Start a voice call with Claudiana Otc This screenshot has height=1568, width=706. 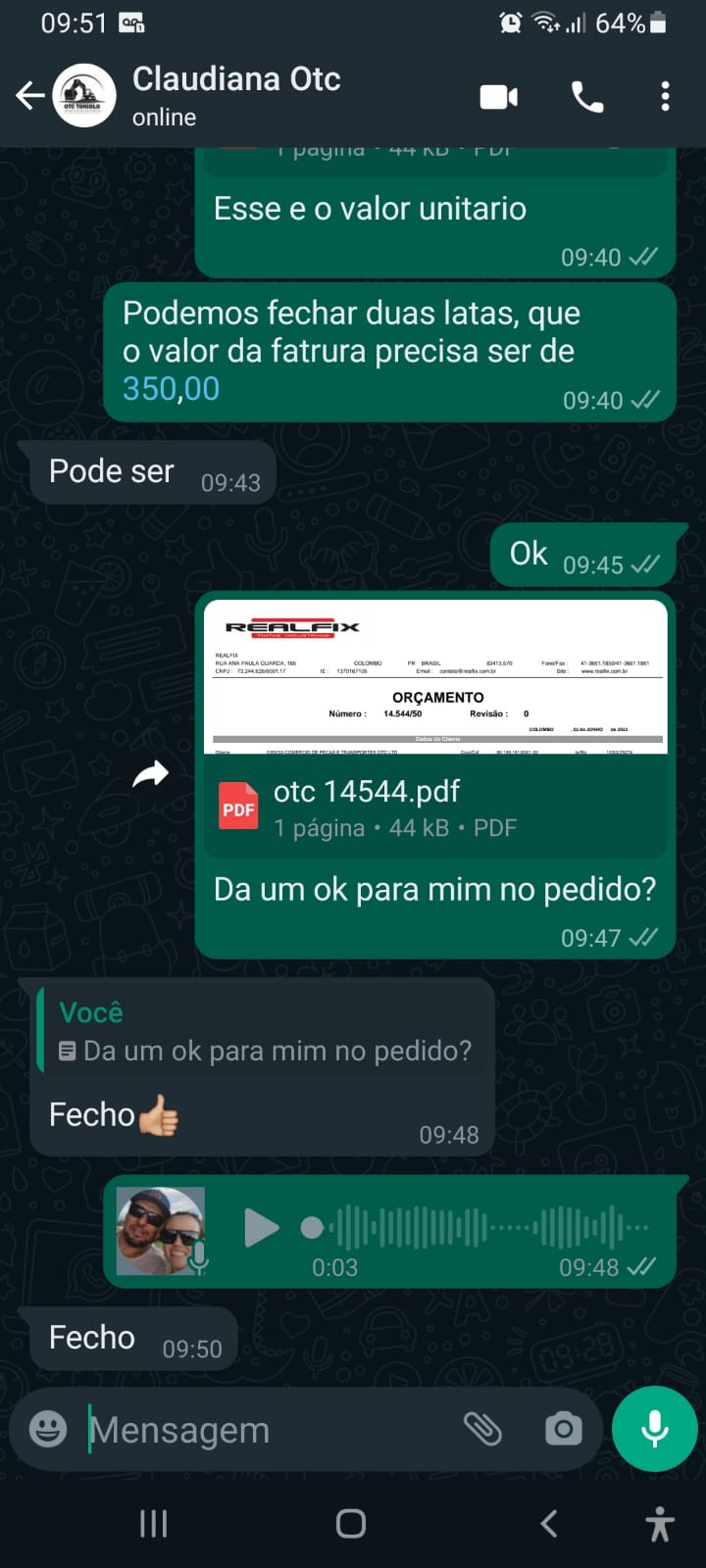tap(587, 97)
